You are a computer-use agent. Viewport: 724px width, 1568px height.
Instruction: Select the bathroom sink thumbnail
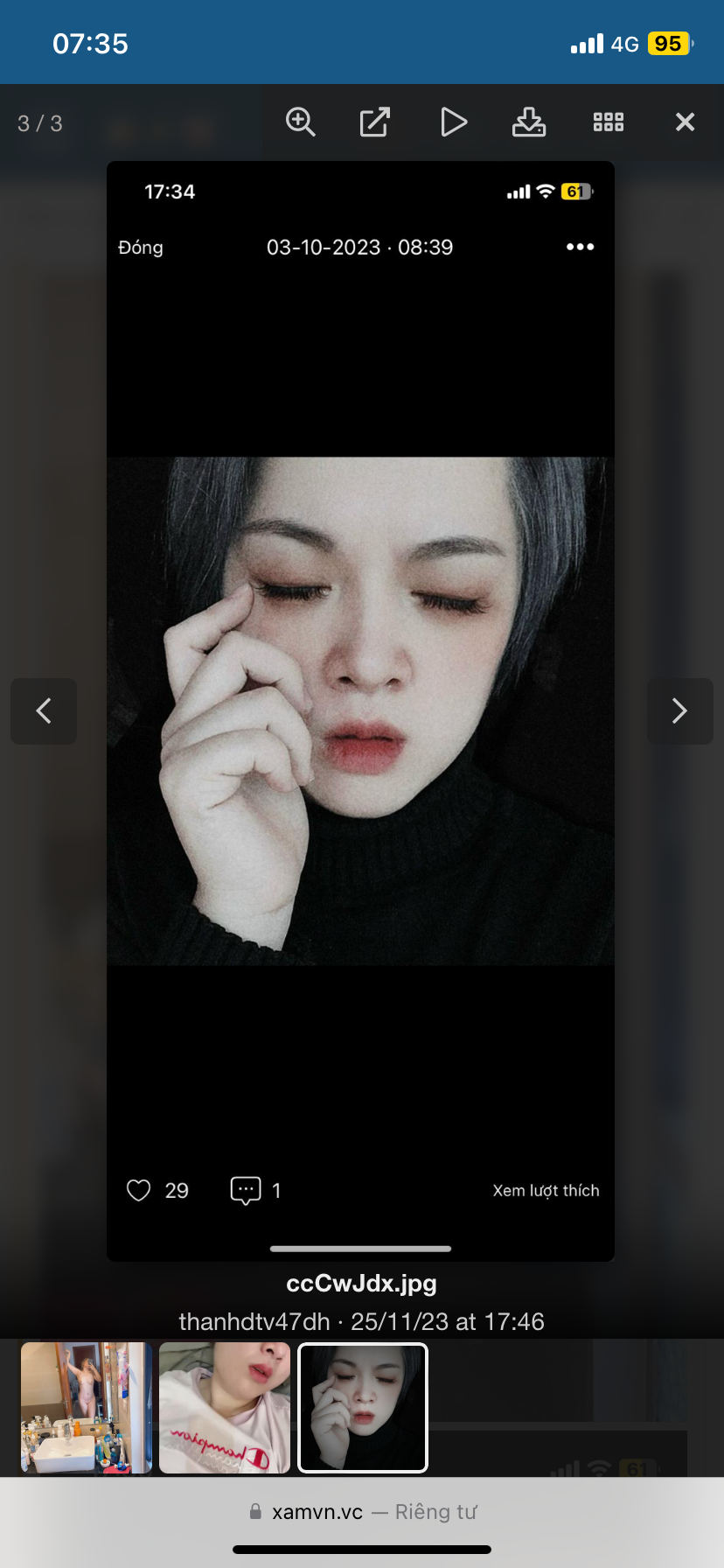tap(86, 1408)
